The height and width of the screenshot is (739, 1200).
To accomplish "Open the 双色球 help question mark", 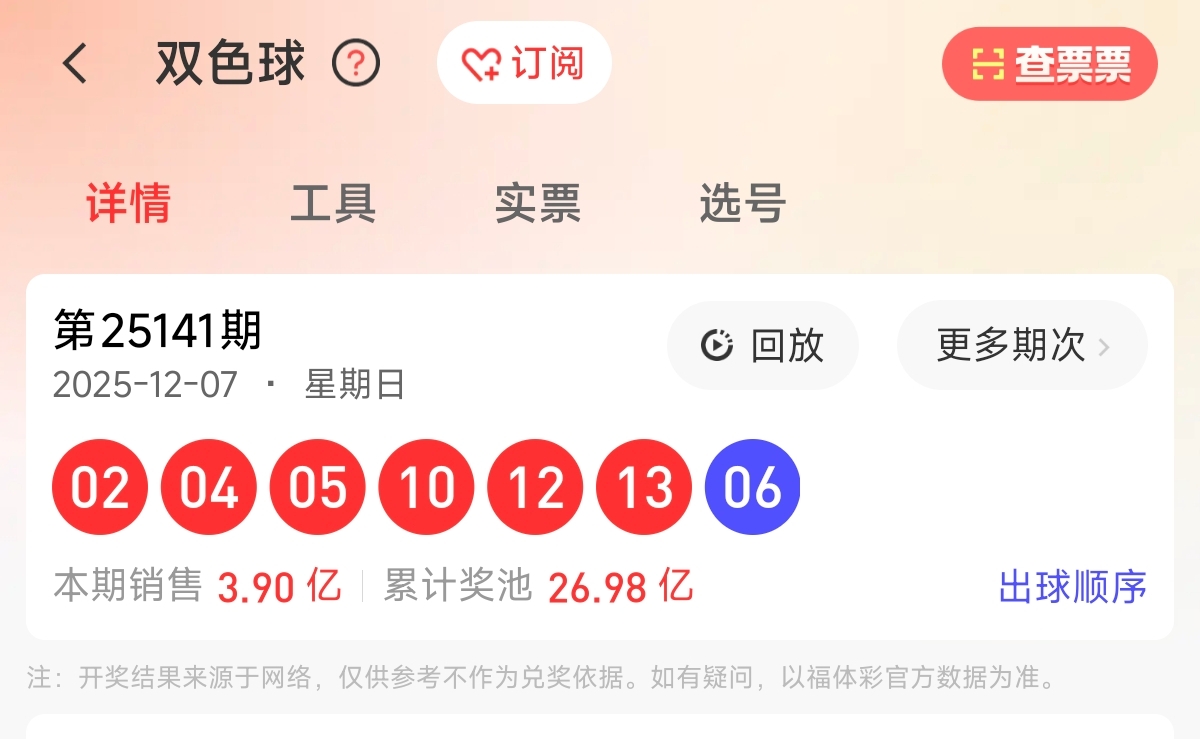I will 356,64.
